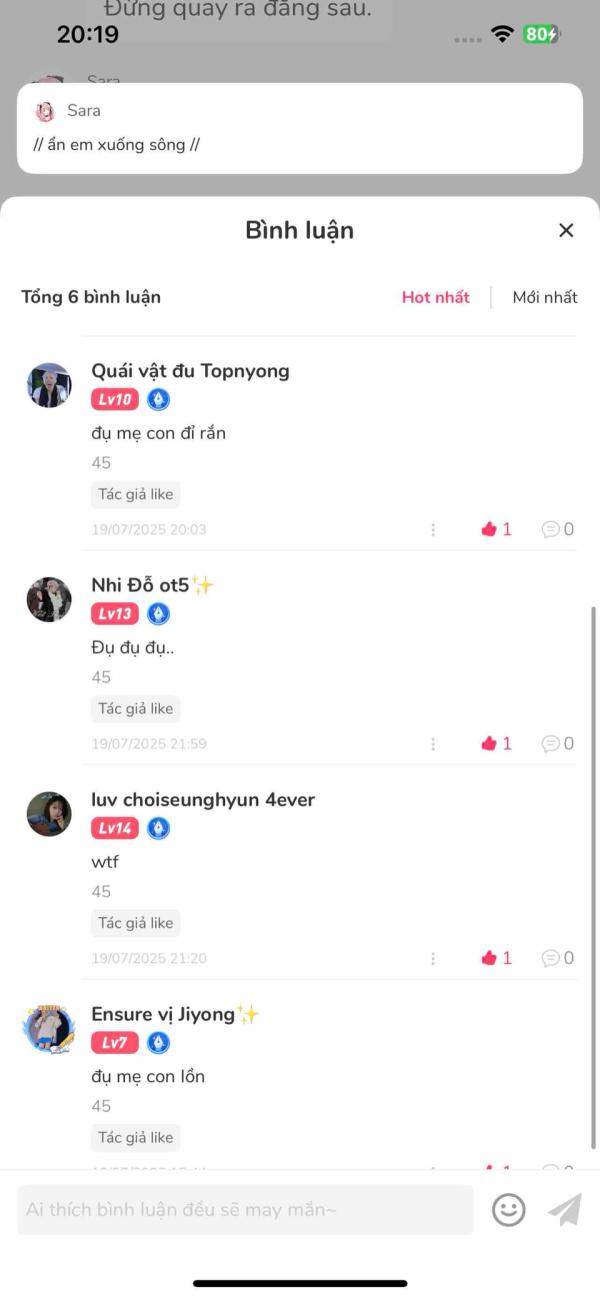The width and height of the screenshot is (600, 1299).
Task: Focus the comment input field
Action: click(x=245, y=1210)
